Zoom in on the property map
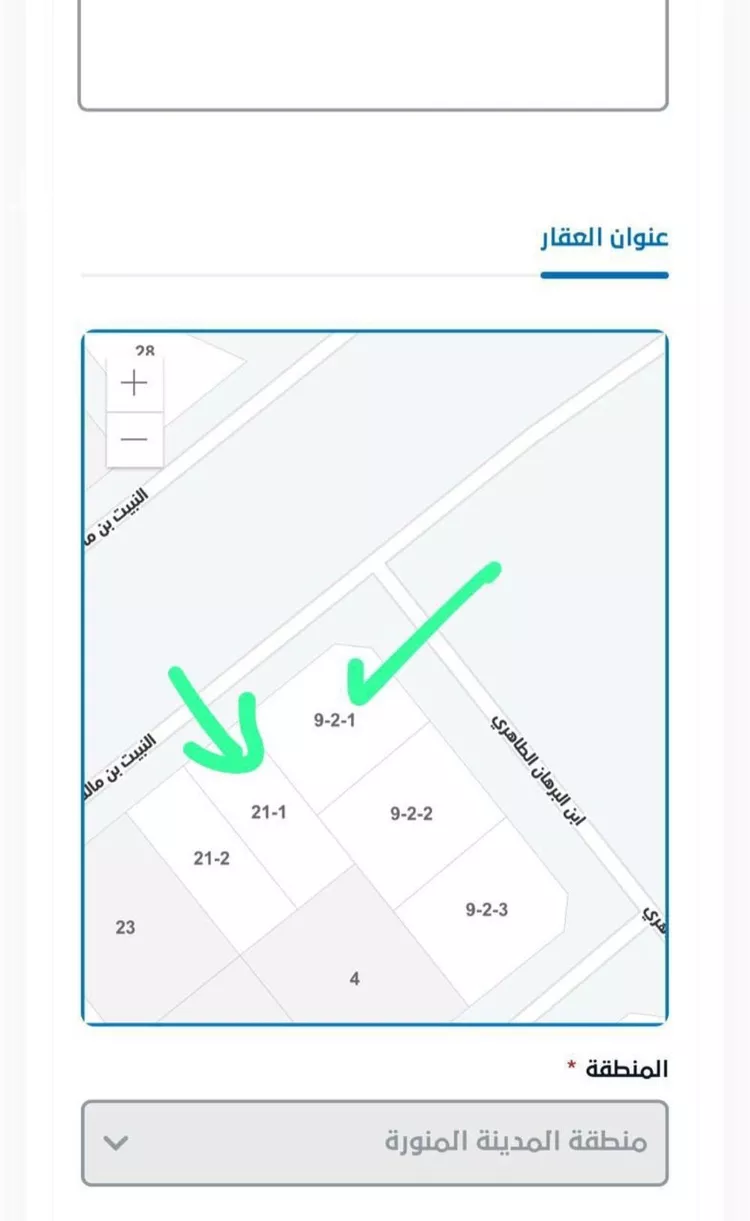The width and height of the screenshot is (750, 1221). (134, 384)
